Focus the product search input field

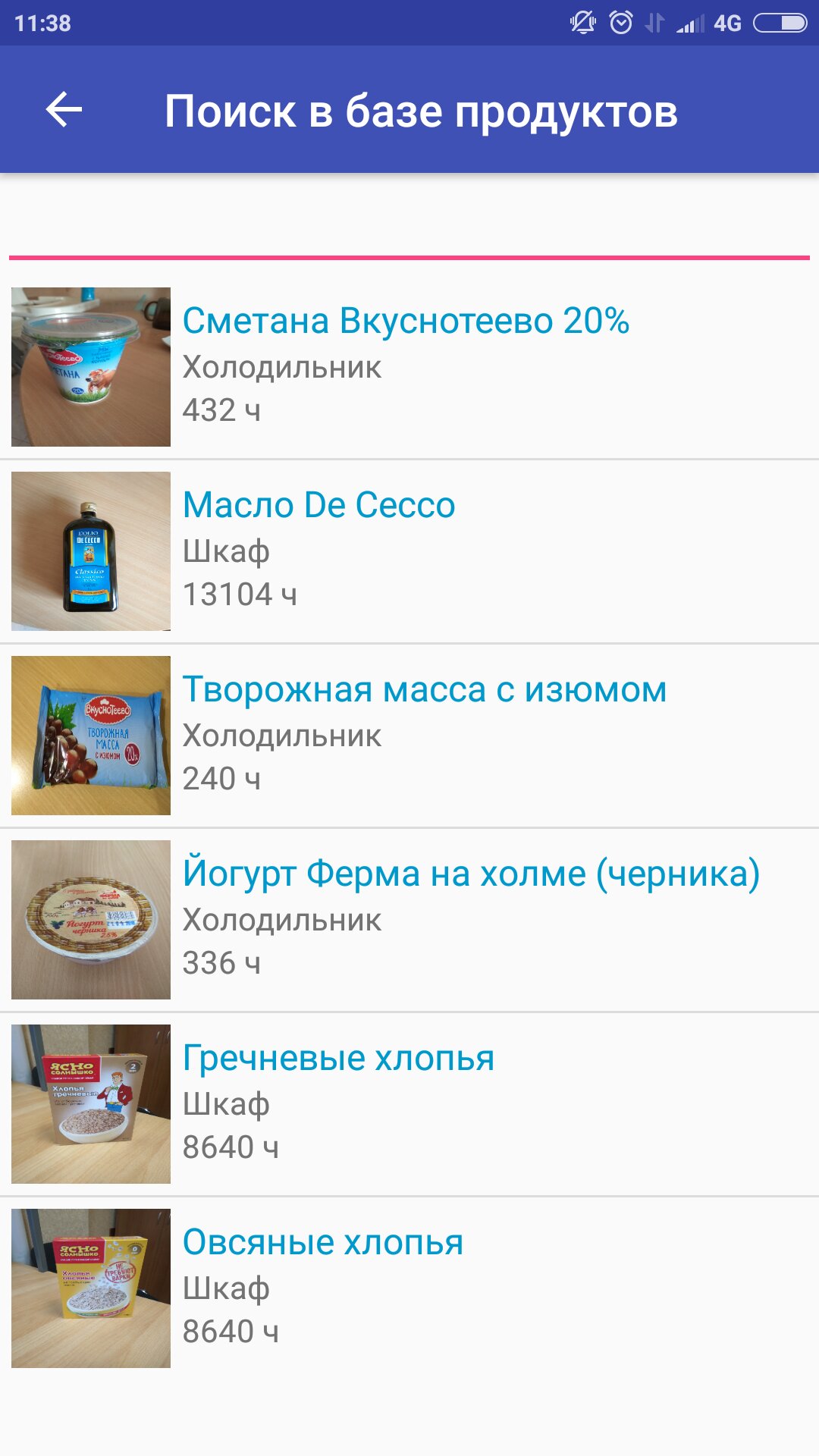(409, 227)
